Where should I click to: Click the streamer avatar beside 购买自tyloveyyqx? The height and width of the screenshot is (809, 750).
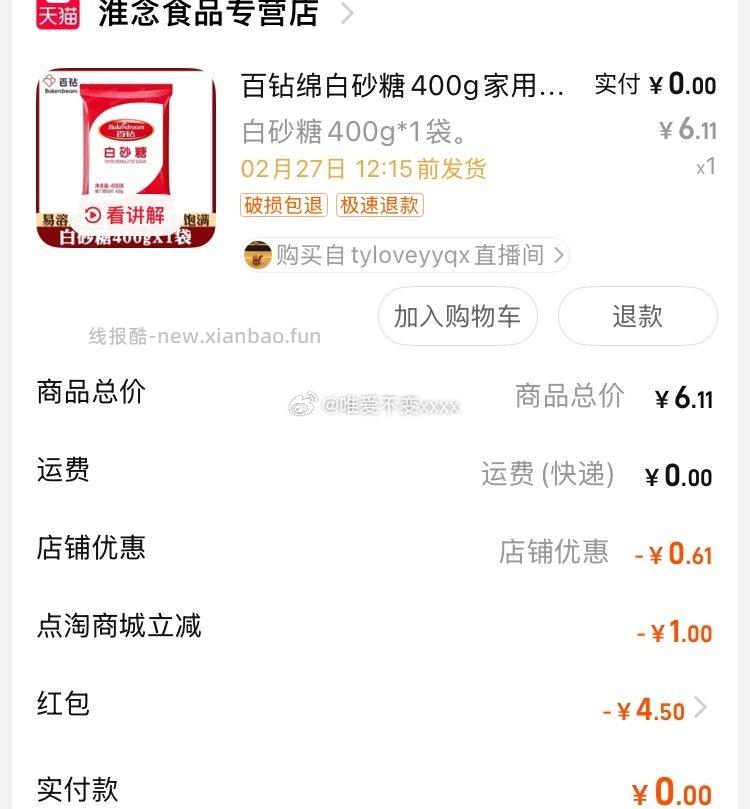(258, 257)
